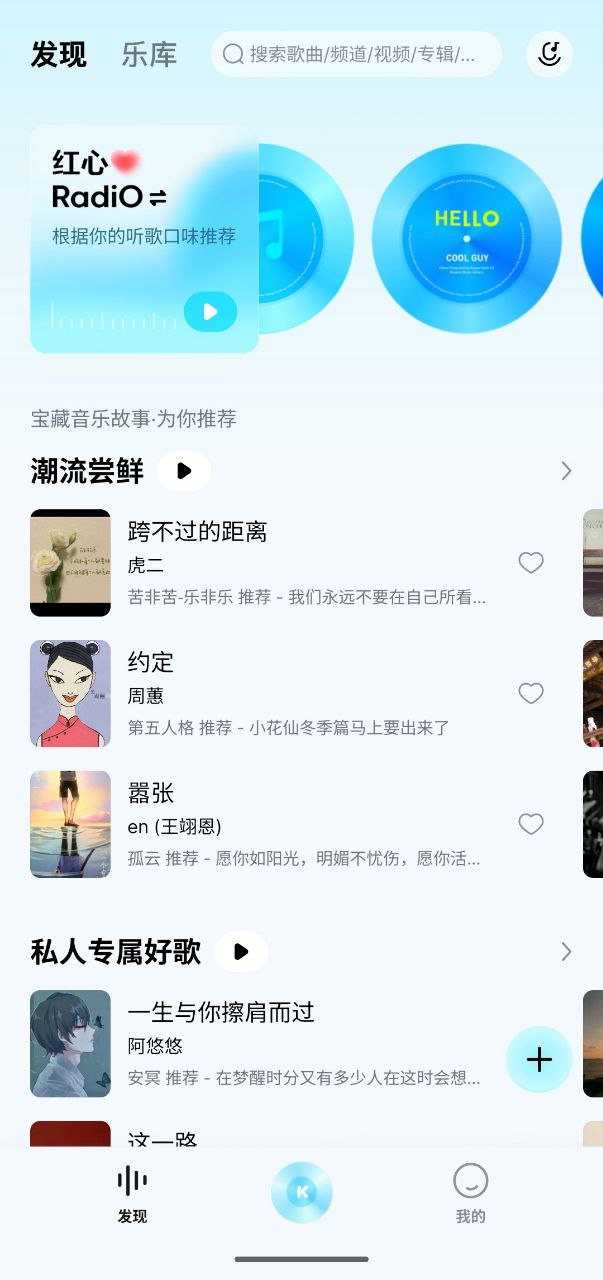603x1280 pixels.
Task: Play 红心 Radio
Action: (x=210, y=312)
